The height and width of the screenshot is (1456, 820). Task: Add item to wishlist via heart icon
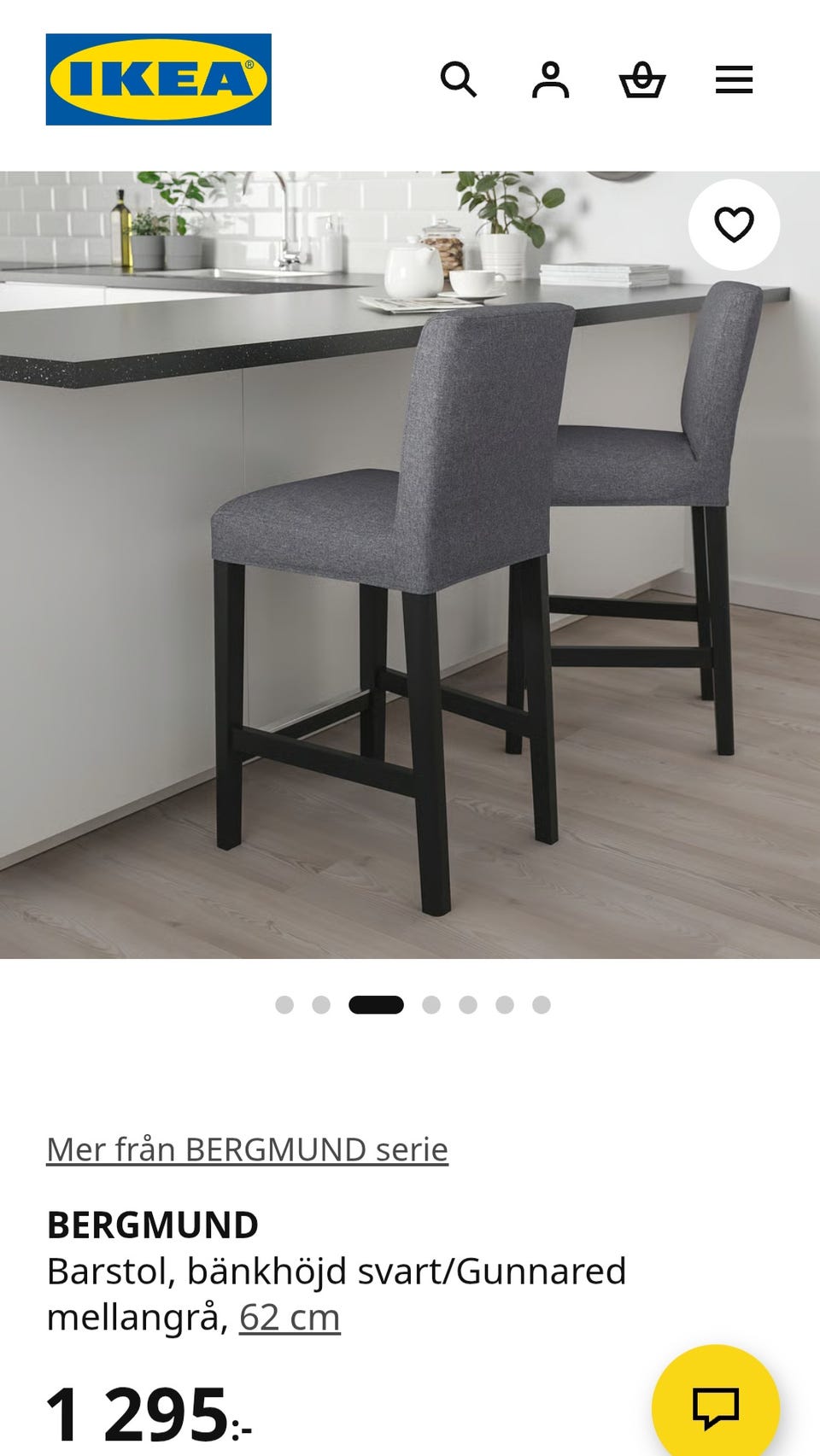tap(735, 224)
